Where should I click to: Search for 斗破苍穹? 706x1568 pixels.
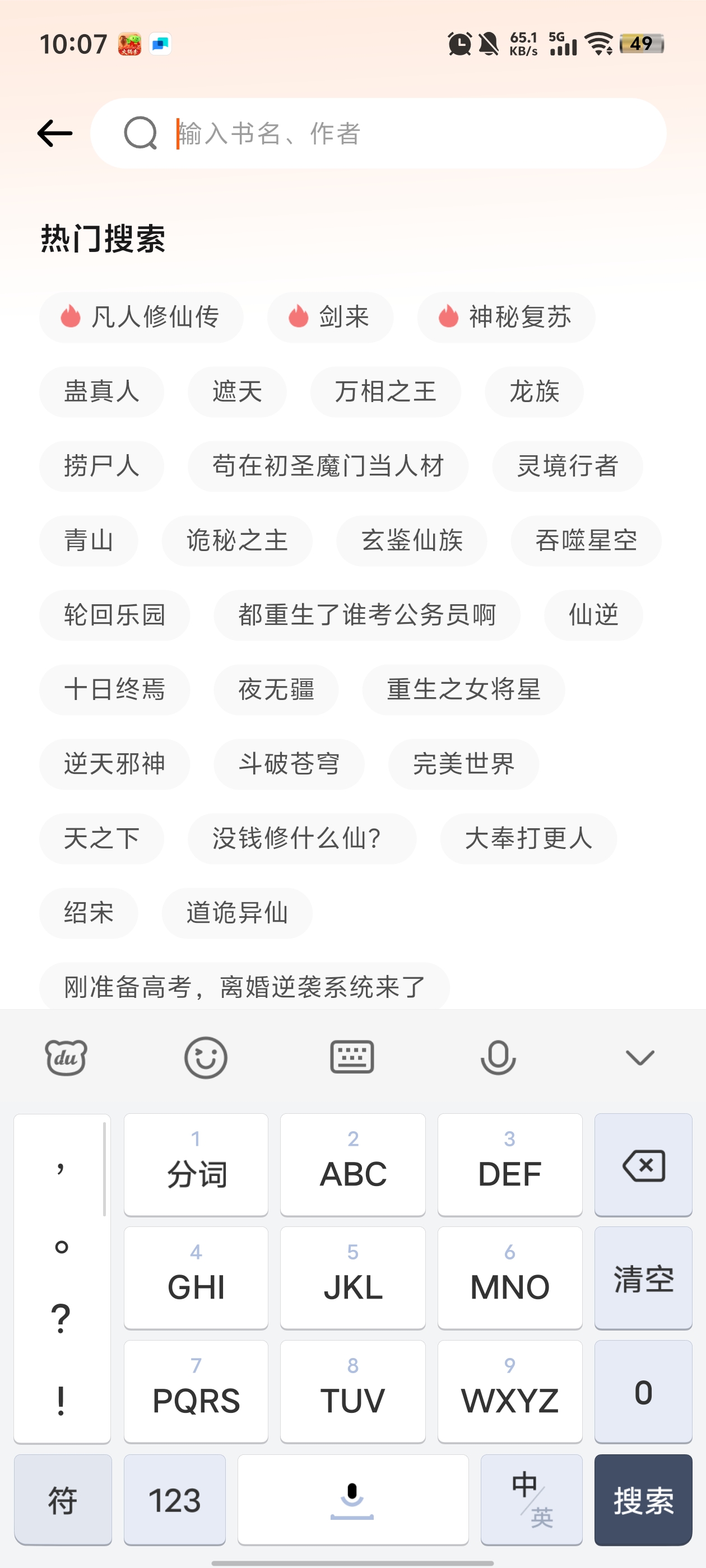pos(289,764)
